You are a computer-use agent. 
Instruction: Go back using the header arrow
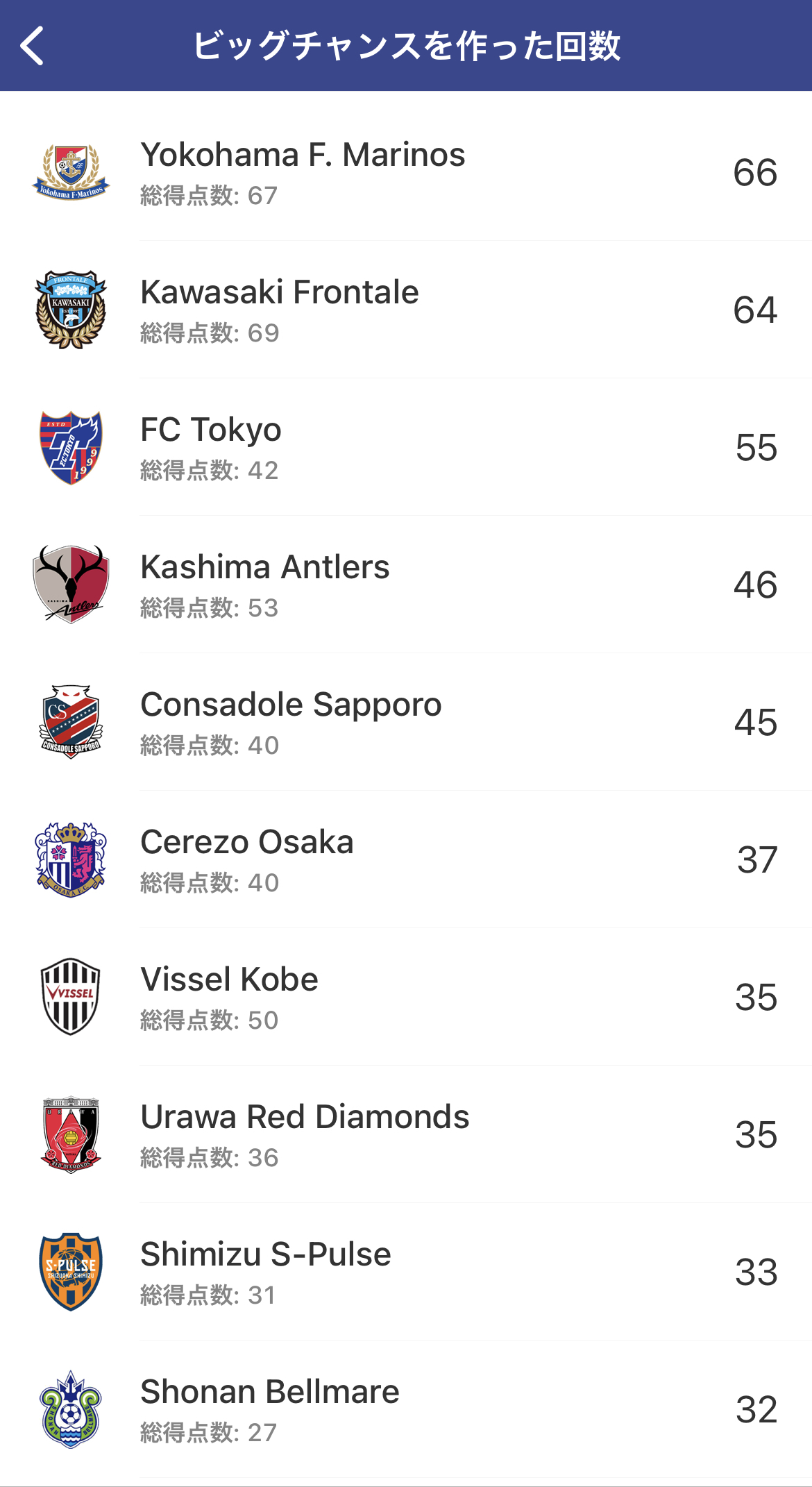click(x=32, y=46)
